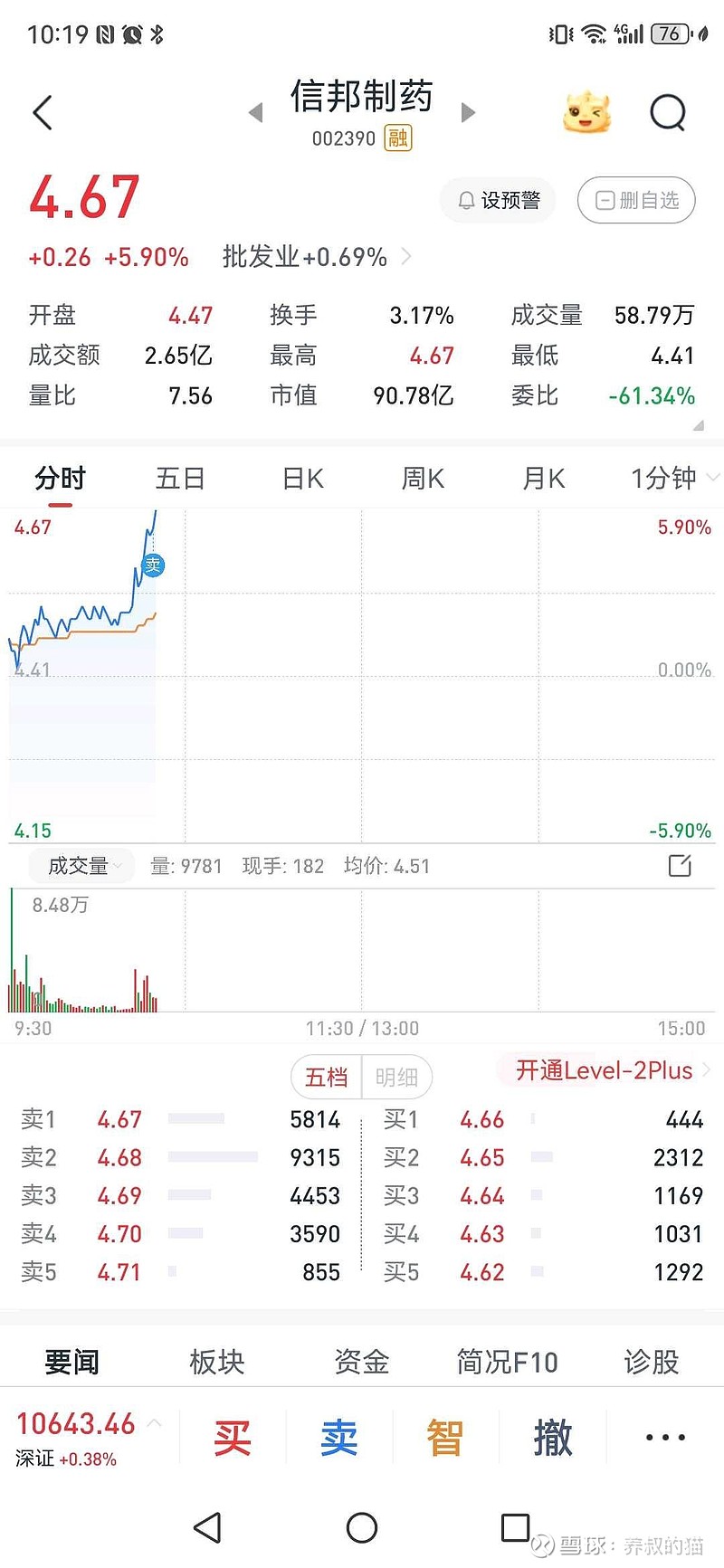Click the chart annotation edit icon

tap(680, 866)
